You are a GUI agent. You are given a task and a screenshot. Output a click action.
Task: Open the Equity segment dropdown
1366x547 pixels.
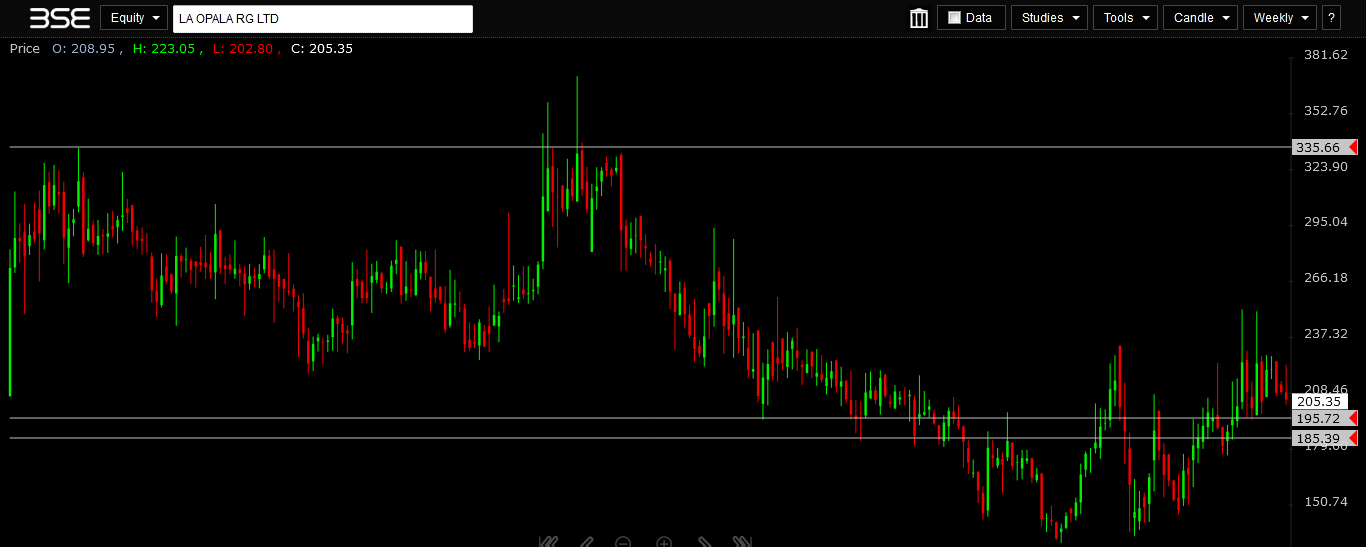click(133, 18)
